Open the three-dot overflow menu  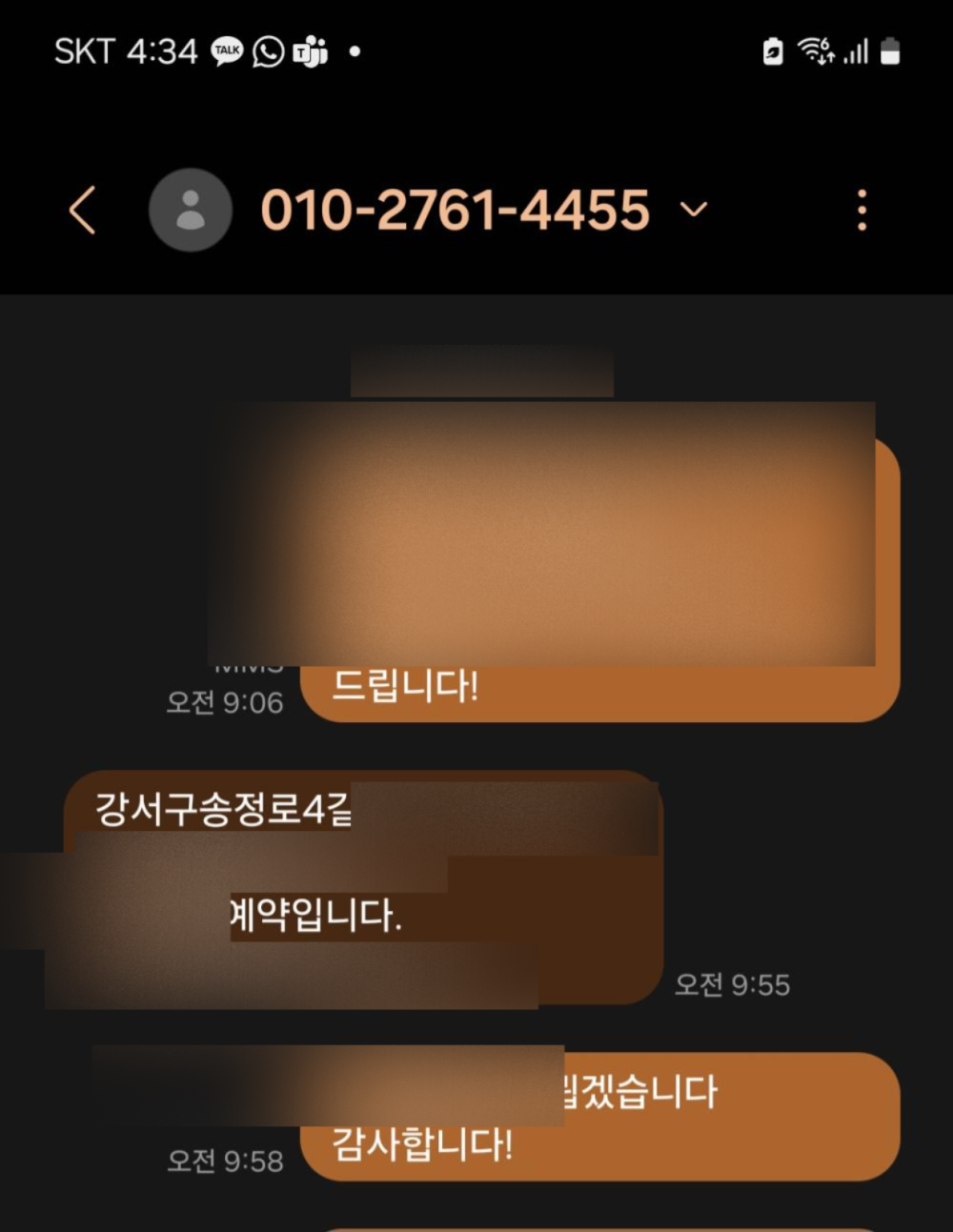tap(862, 210)
